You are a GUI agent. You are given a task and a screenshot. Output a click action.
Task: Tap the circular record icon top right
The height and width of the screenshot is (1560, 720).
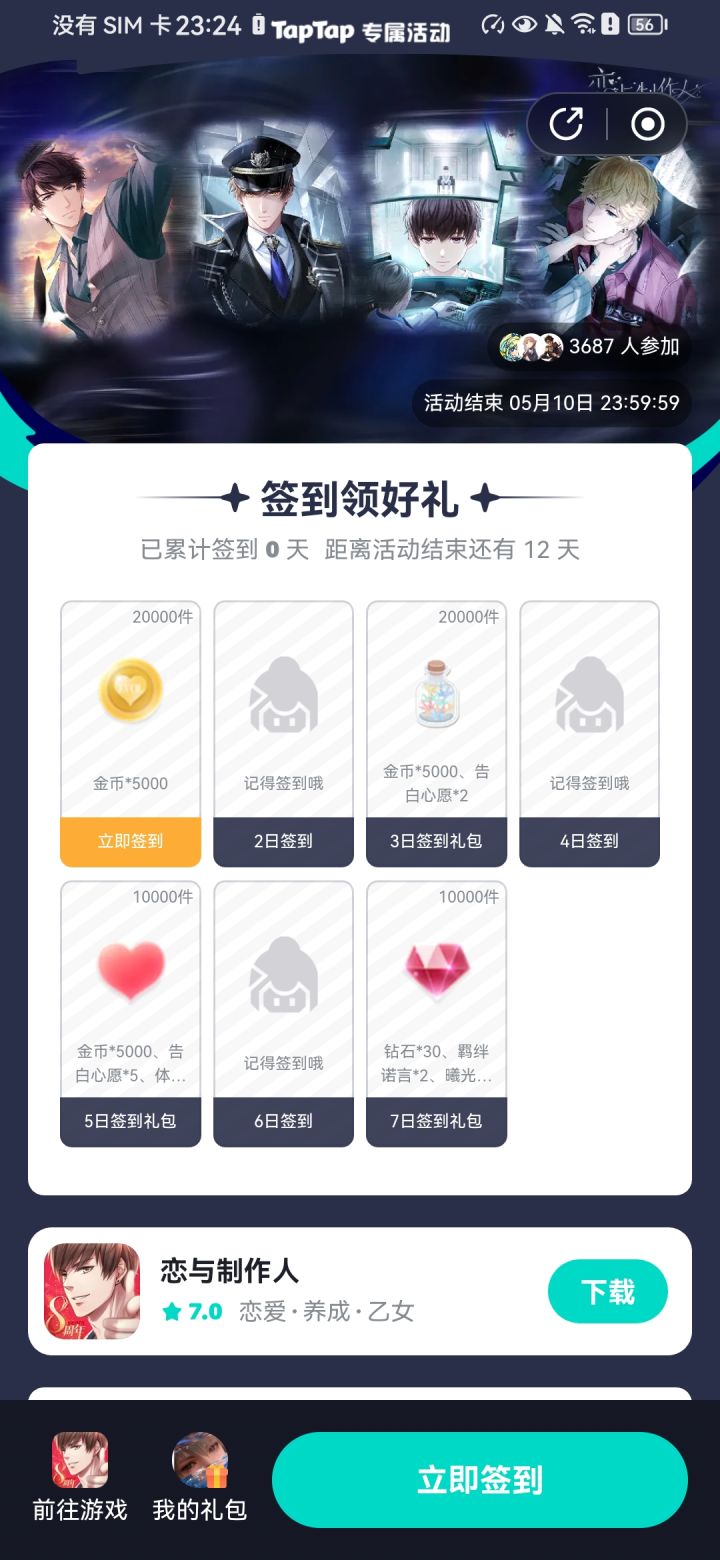pyautogui.click(x=647, y=124)
